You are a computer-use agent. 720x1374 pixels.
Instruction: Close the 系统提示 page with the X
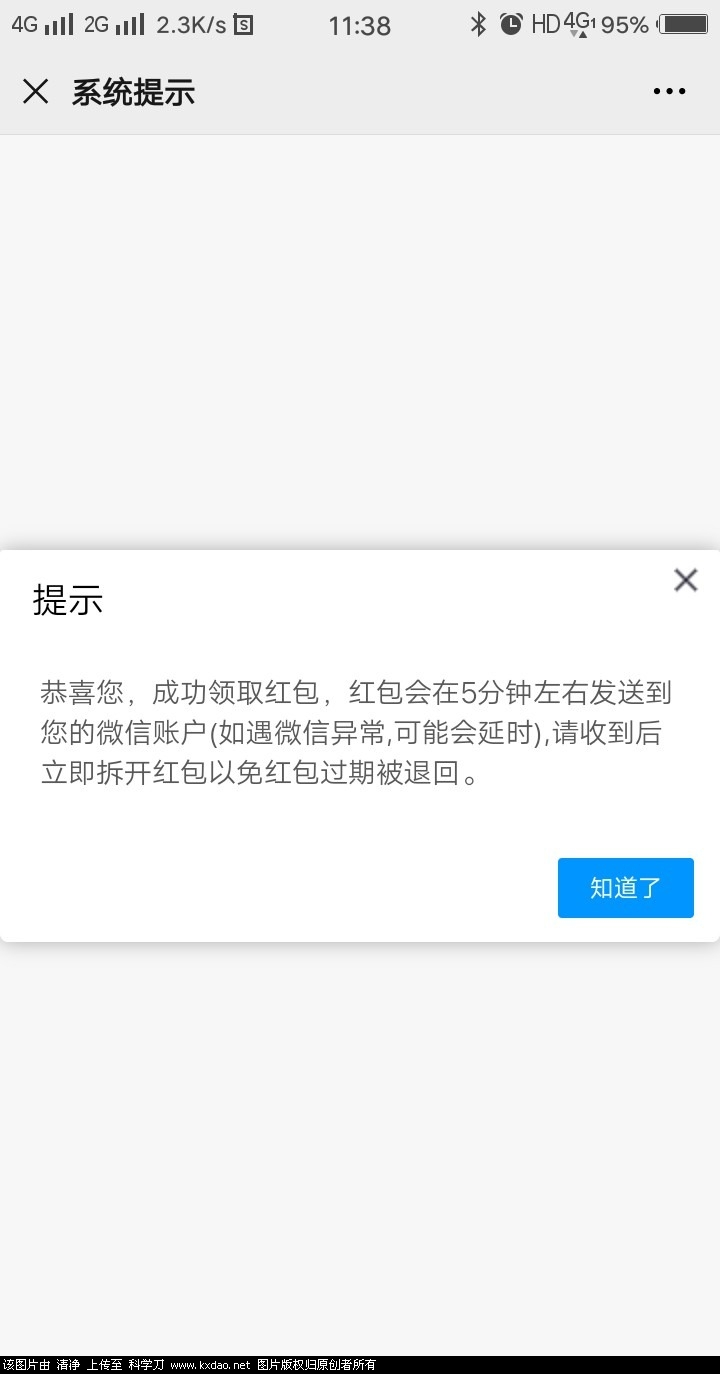(35, 92)
